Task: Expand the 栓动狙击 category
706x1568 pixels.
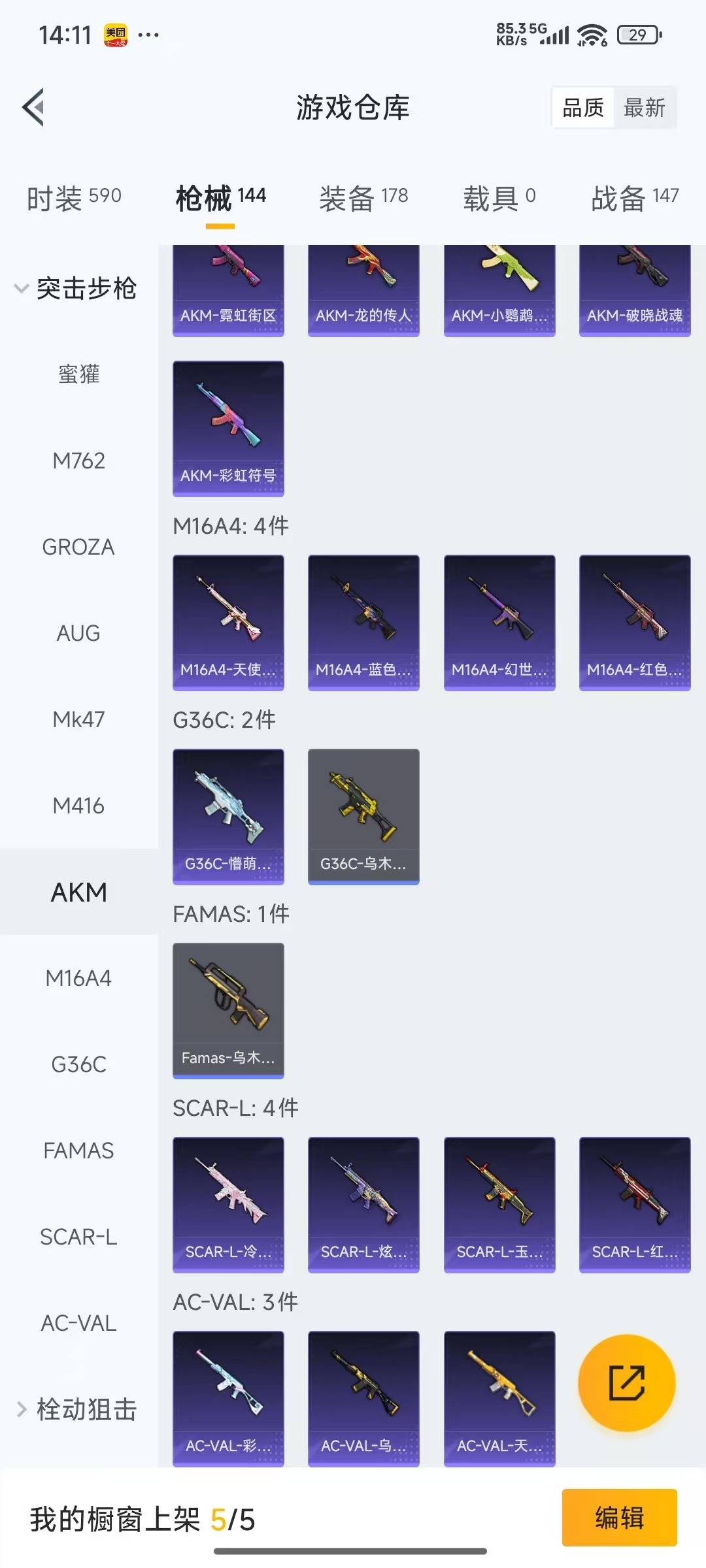Action: [x=75, y=1409]
